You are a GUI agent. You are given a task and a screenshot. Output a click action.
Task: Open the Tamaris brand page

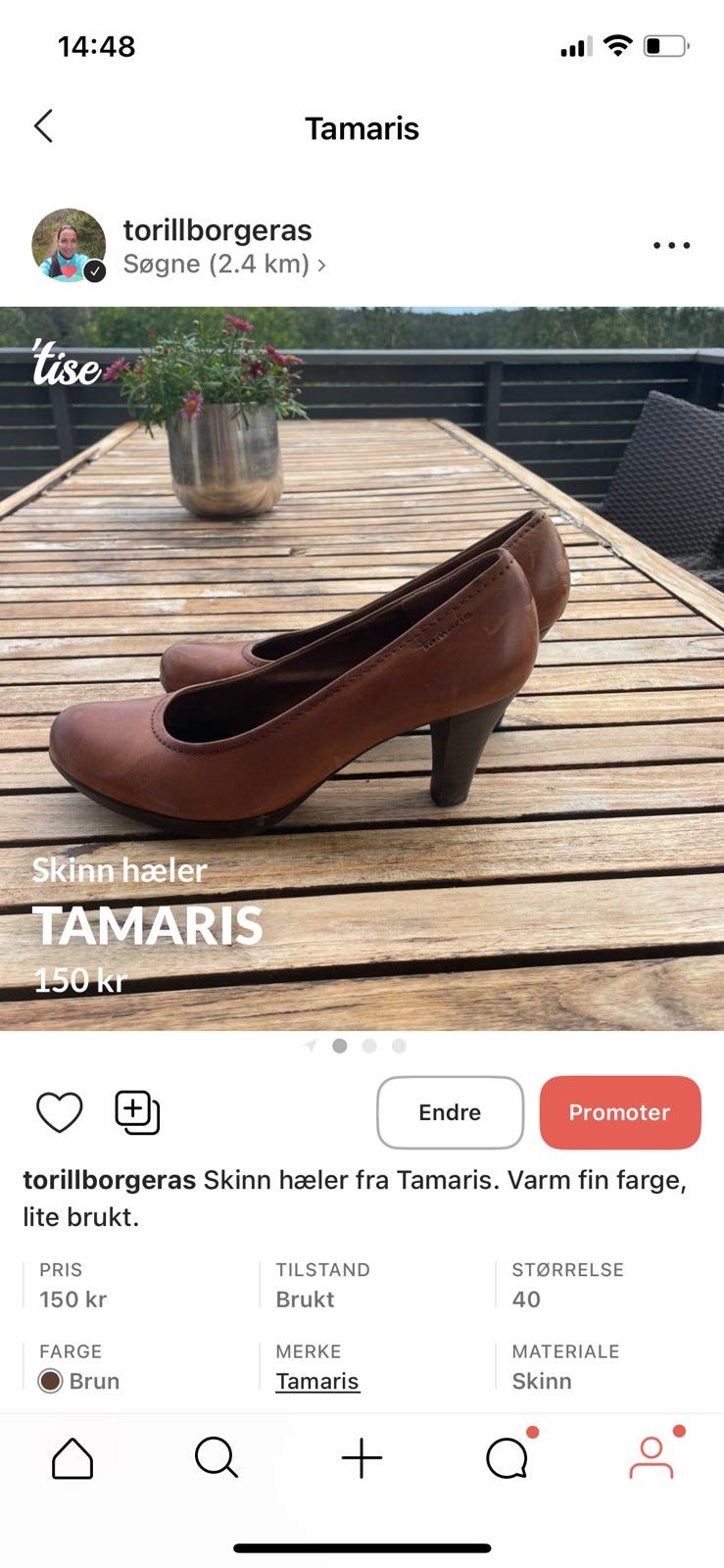click(x=317, y=1381)
